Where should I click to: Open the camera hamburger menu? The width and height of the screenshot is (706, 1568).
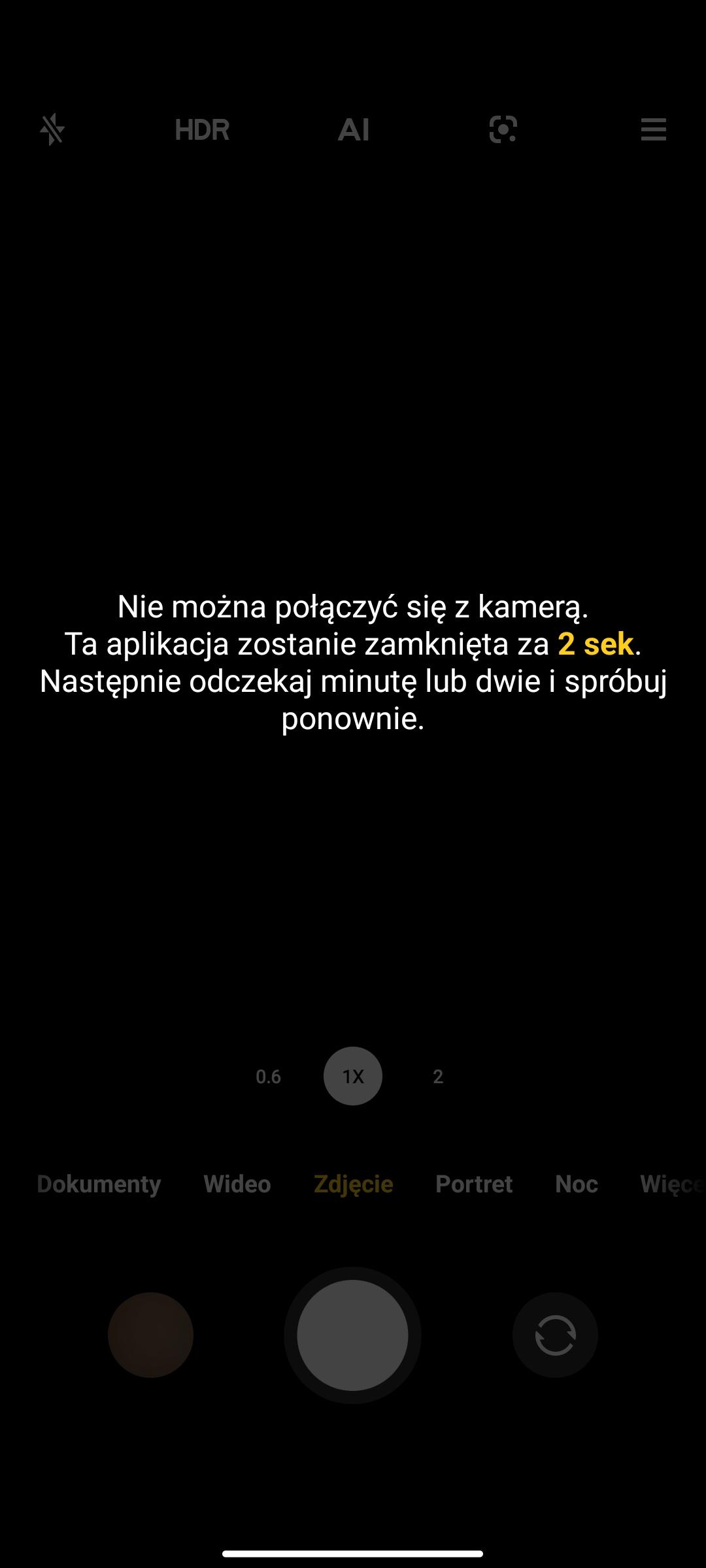click(653, 129)
